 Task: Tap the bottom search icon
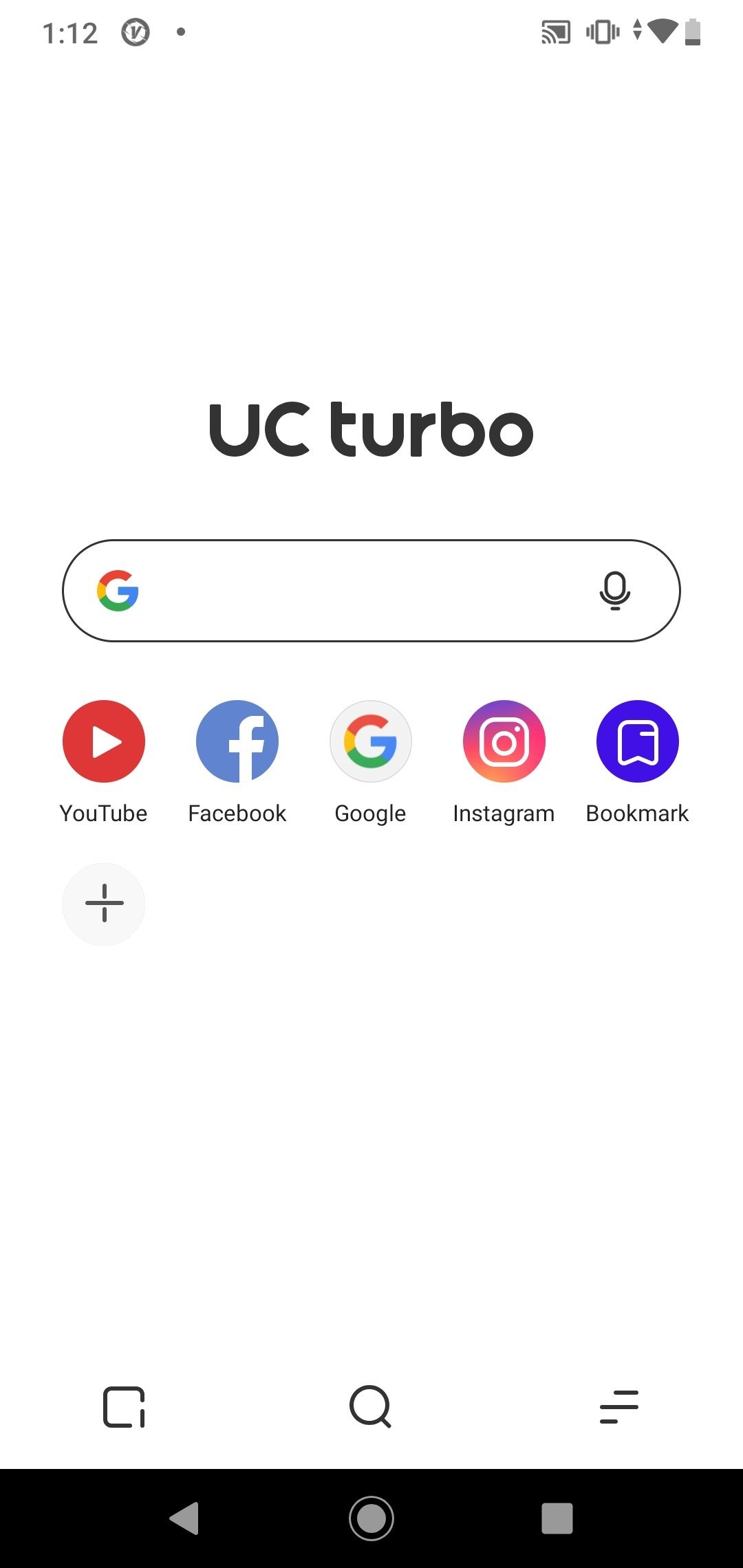coord(371,1406)
